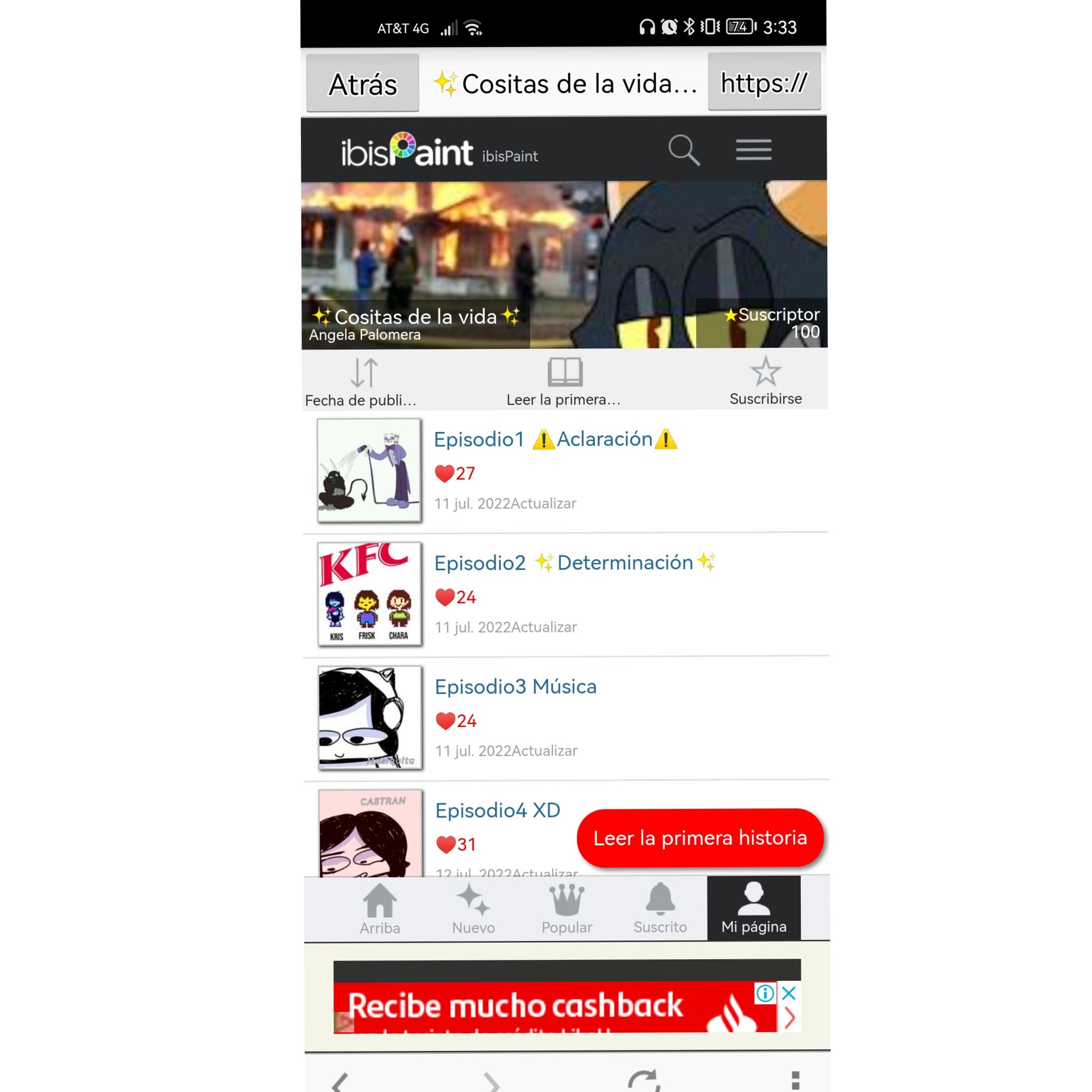Open Episodio2 Determinación
Image resolution: width=1092 pixels, height=1092 pixels.
tap(574, 563)
